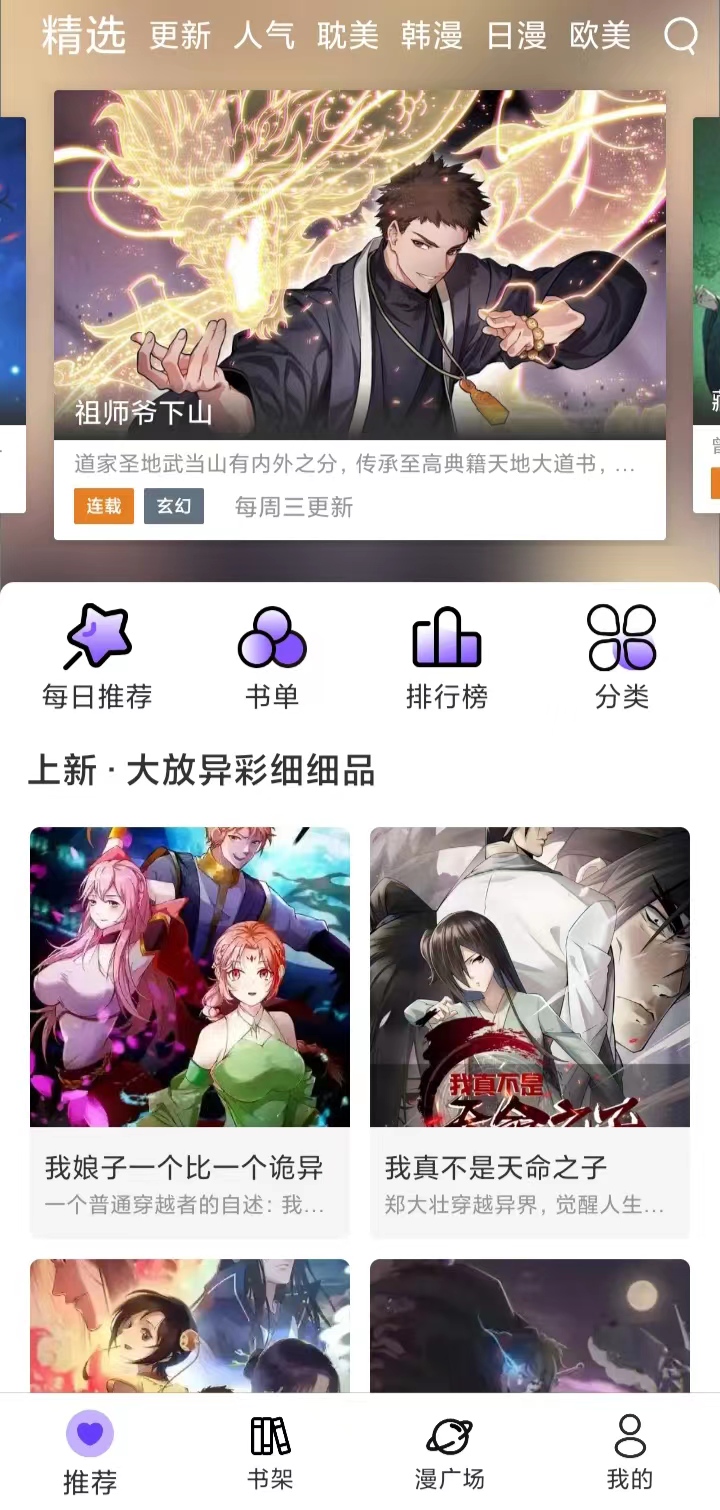
Task: Switch to the 更新 tab
Action: (180, 36)
